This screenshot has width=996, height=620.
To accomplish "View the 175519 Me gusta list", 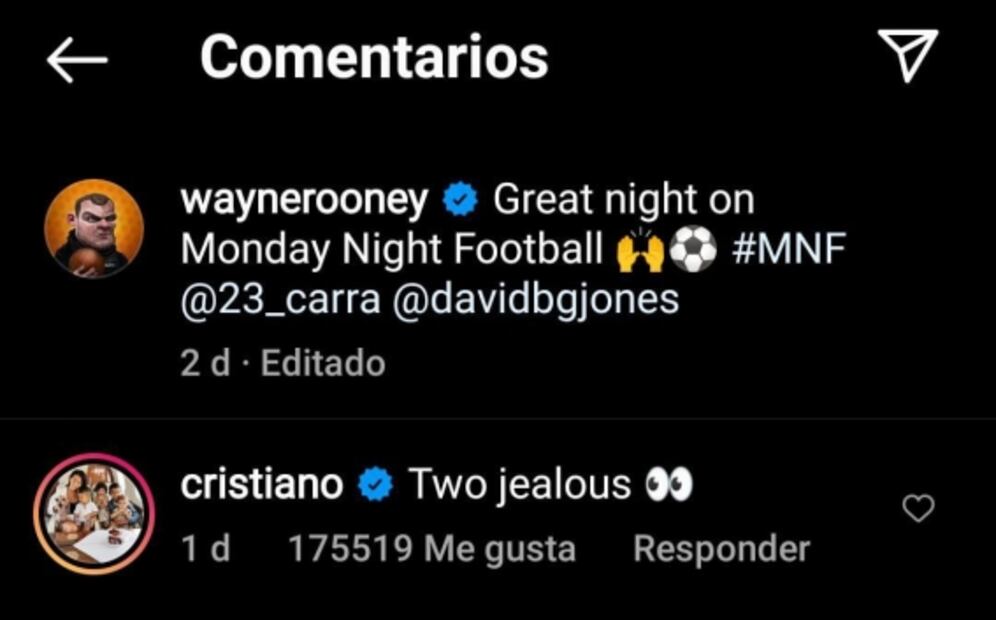I will 431,549.
